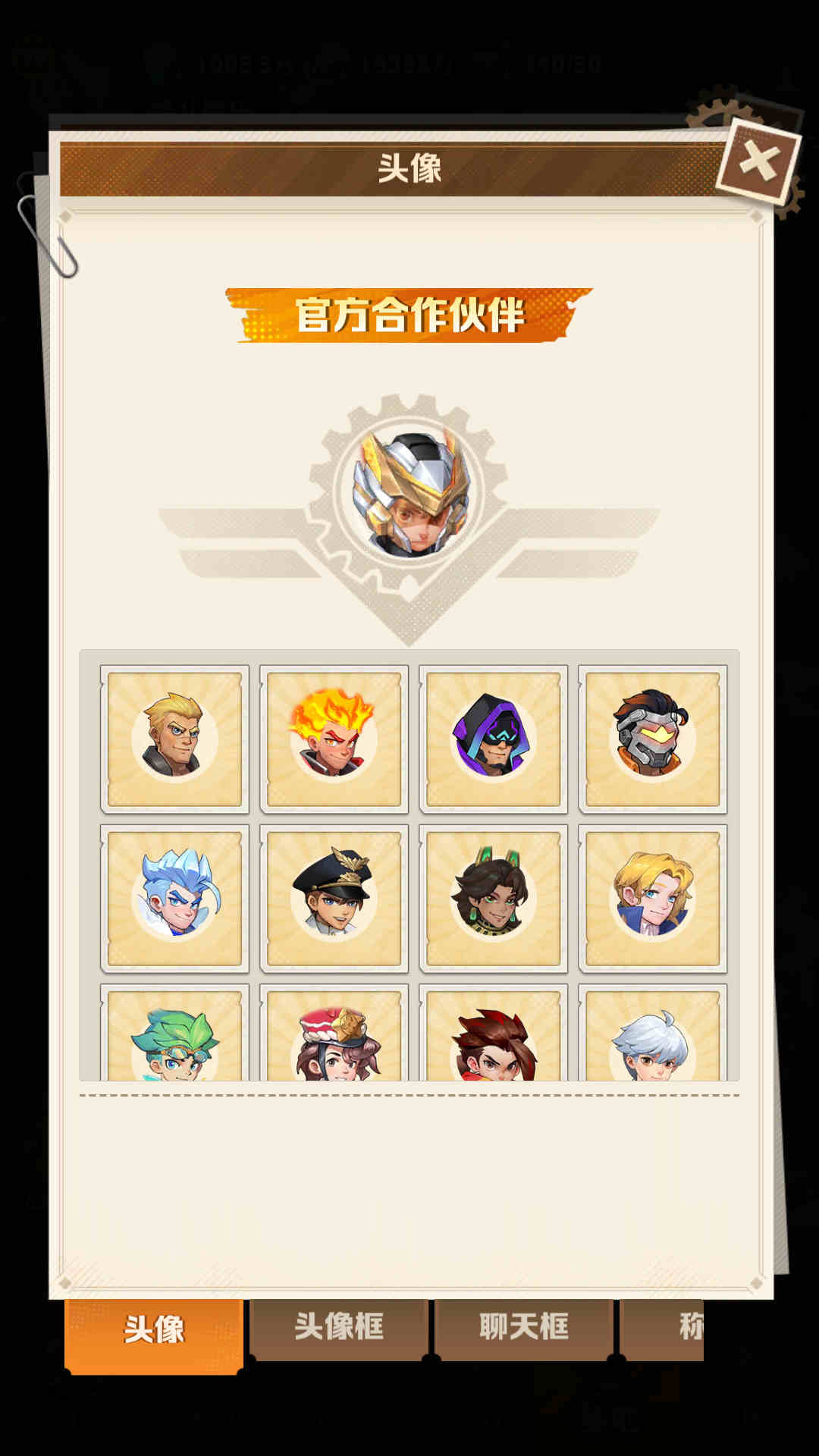Pick the spiky ice-blue hair avatar
The width and height of the screenshot is (819, 1456).
tap(174, 898)
